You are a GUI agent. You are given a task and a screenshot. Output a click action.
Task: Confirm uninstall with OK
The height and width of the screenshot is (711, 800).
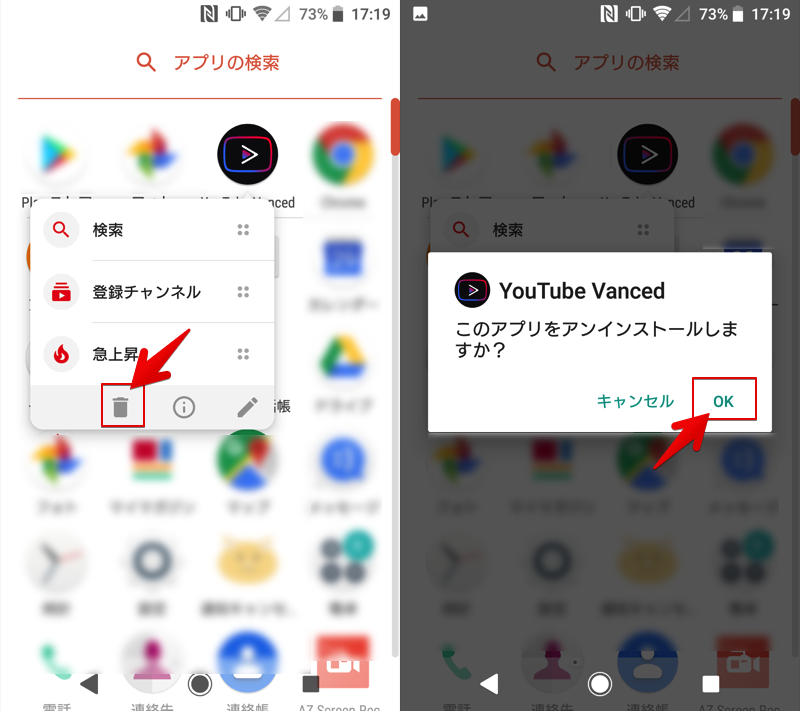[x=723, y=400]
